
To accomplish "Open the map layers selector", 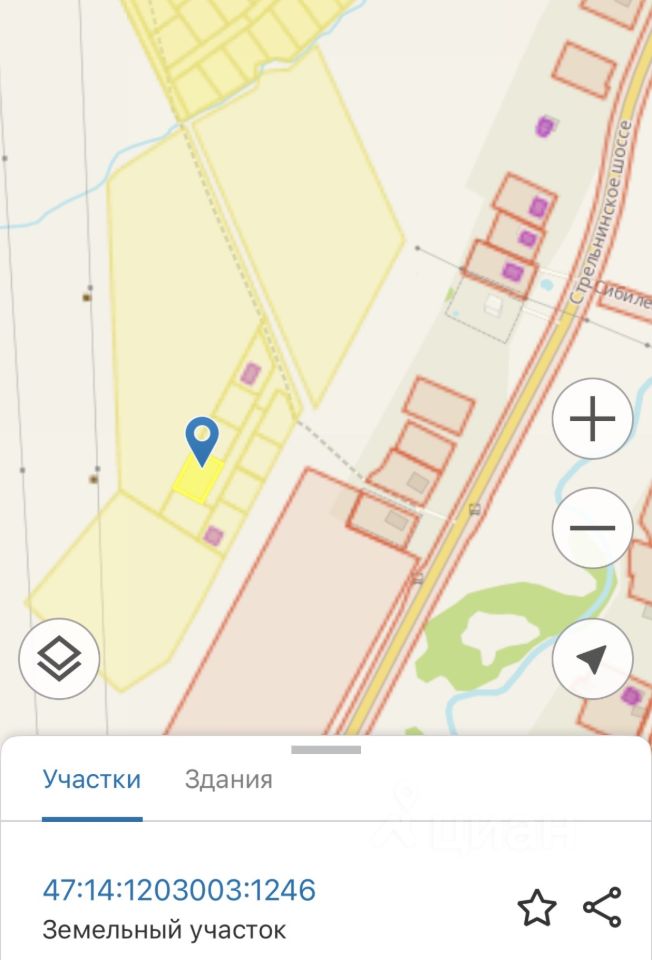I will 59,658.
